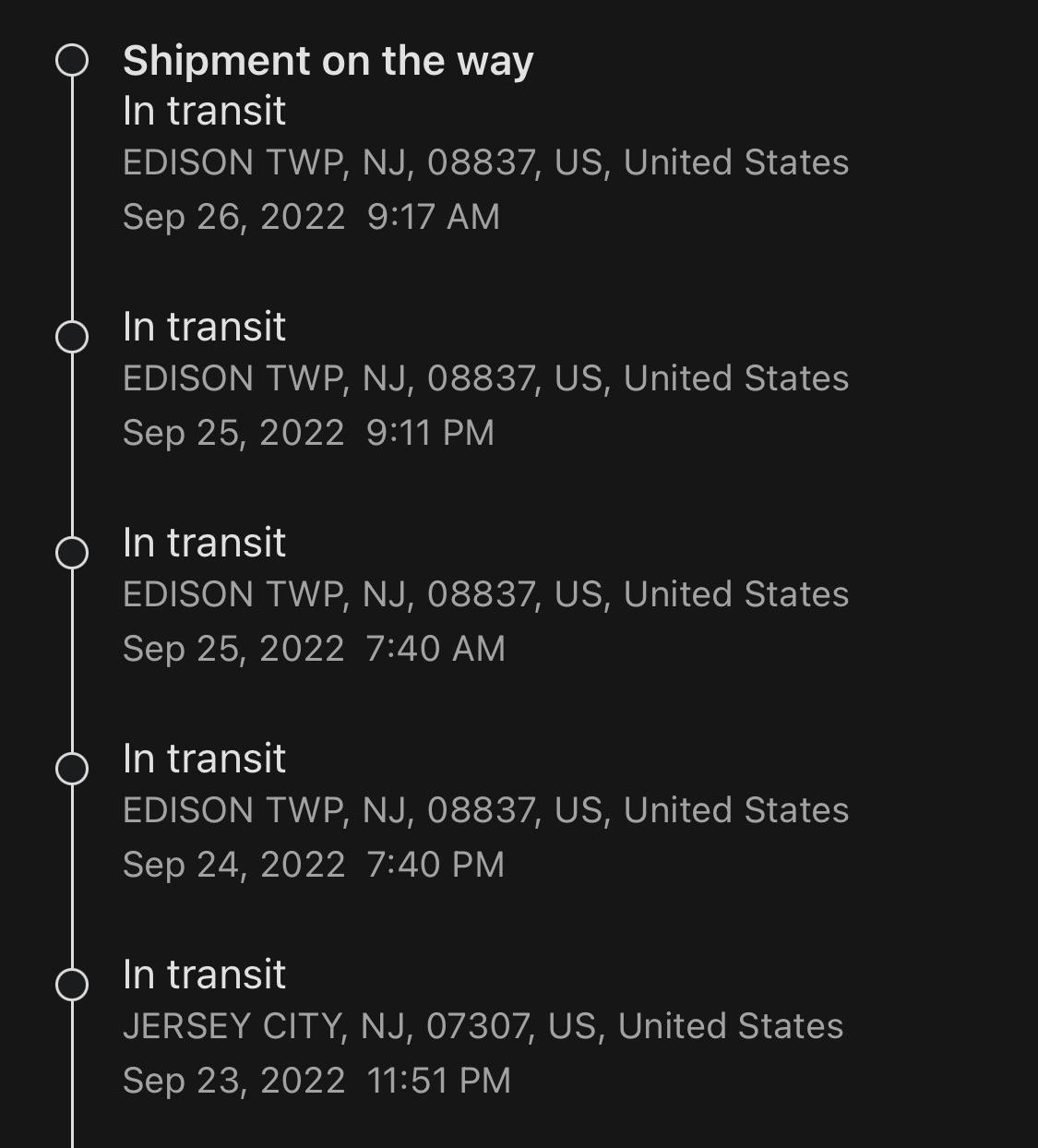This screenshot has width=1038, height=1148.
Task: Click the third 'In transit' status text
Action: 204,543
